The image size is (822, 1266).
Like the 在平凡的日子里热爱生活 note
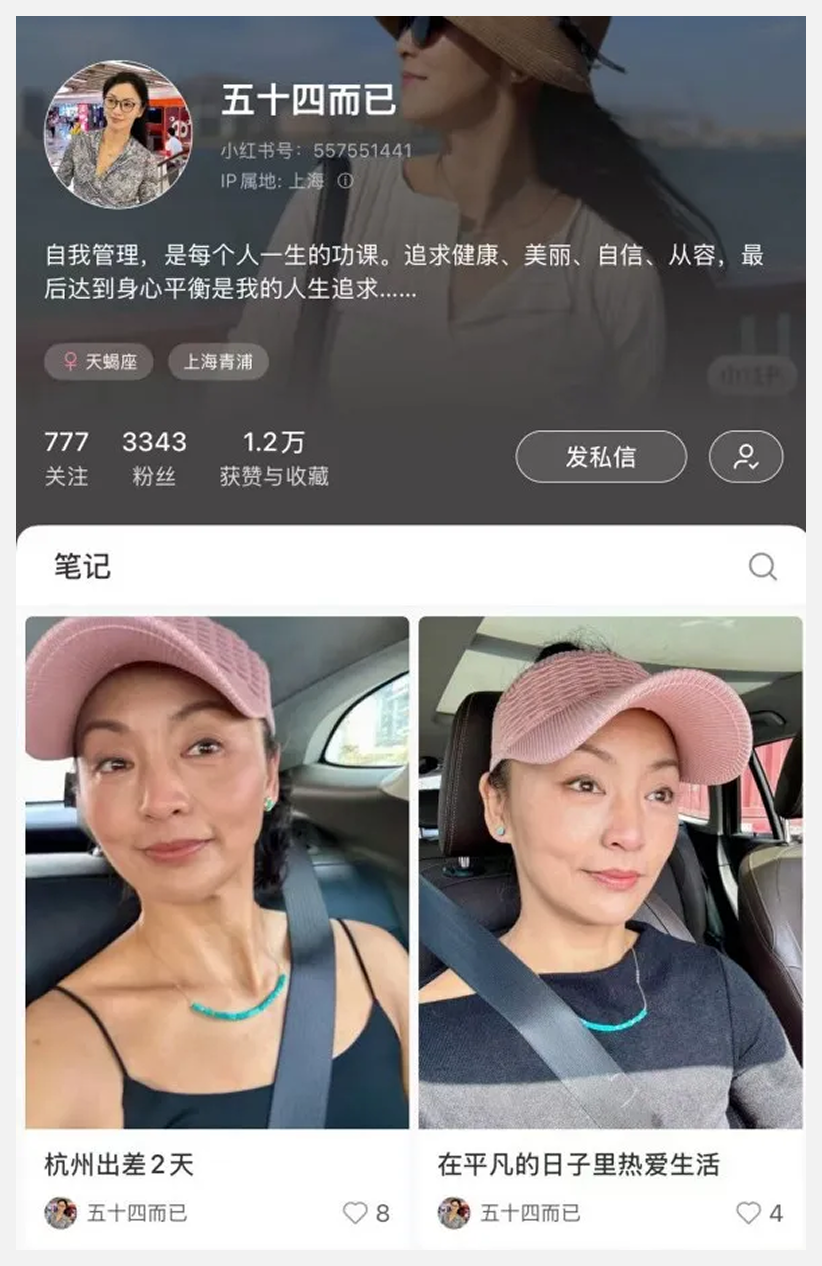click(x=749, y=1213)
